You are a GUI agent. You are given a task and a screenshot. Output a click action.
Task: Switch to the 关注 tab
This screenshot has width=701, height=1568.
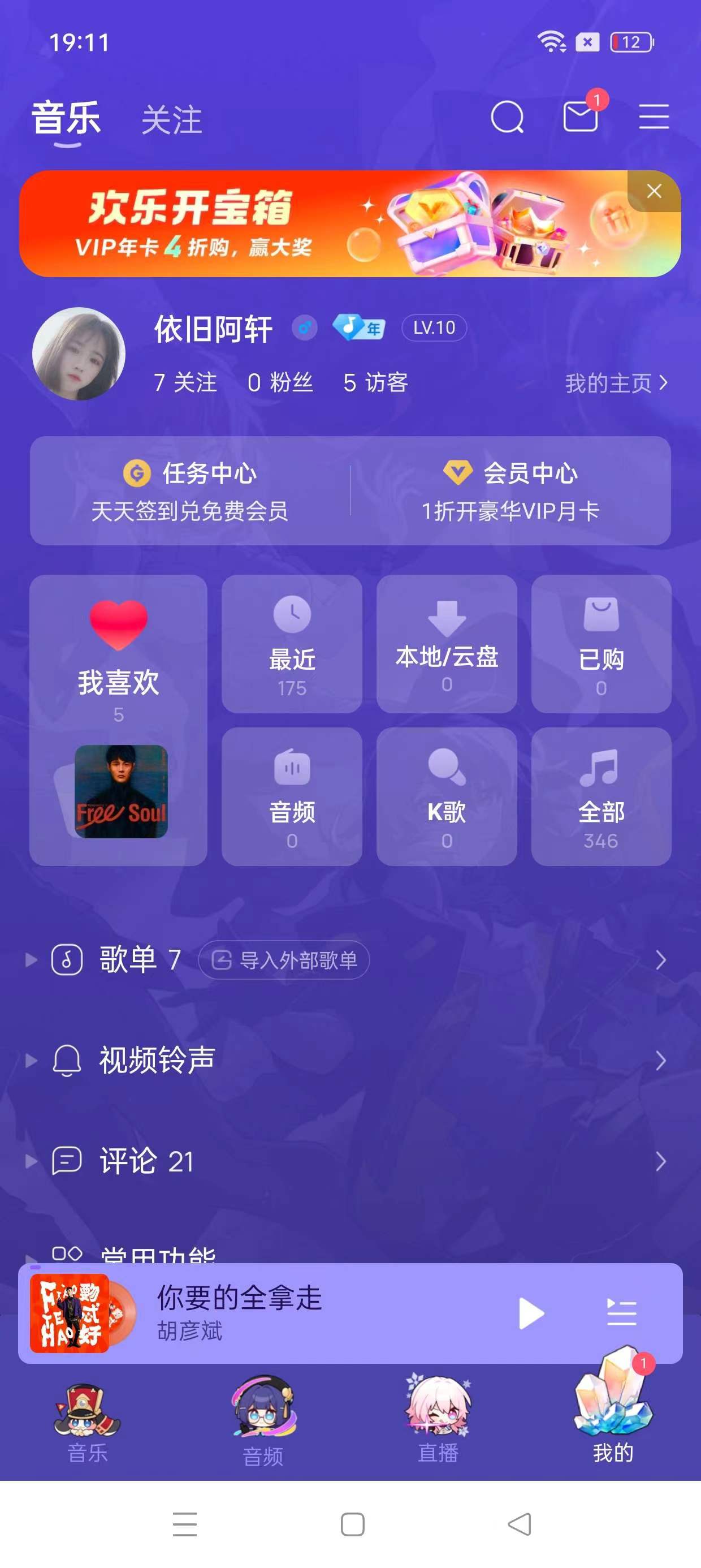(172, 119)
